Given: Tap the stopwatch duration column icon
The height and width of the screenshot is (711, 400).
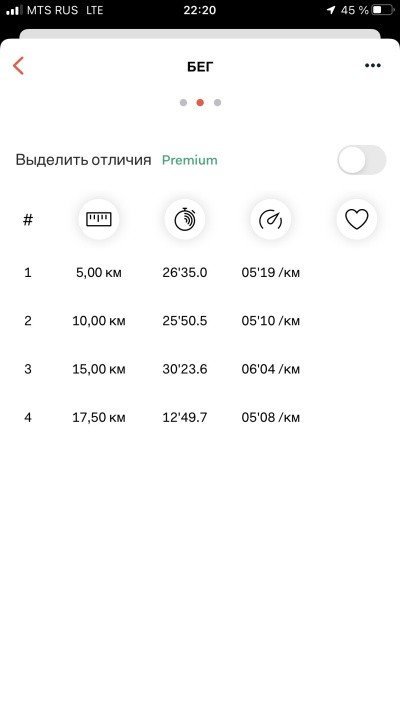Looking at the screenshot, I should (185, 219).
